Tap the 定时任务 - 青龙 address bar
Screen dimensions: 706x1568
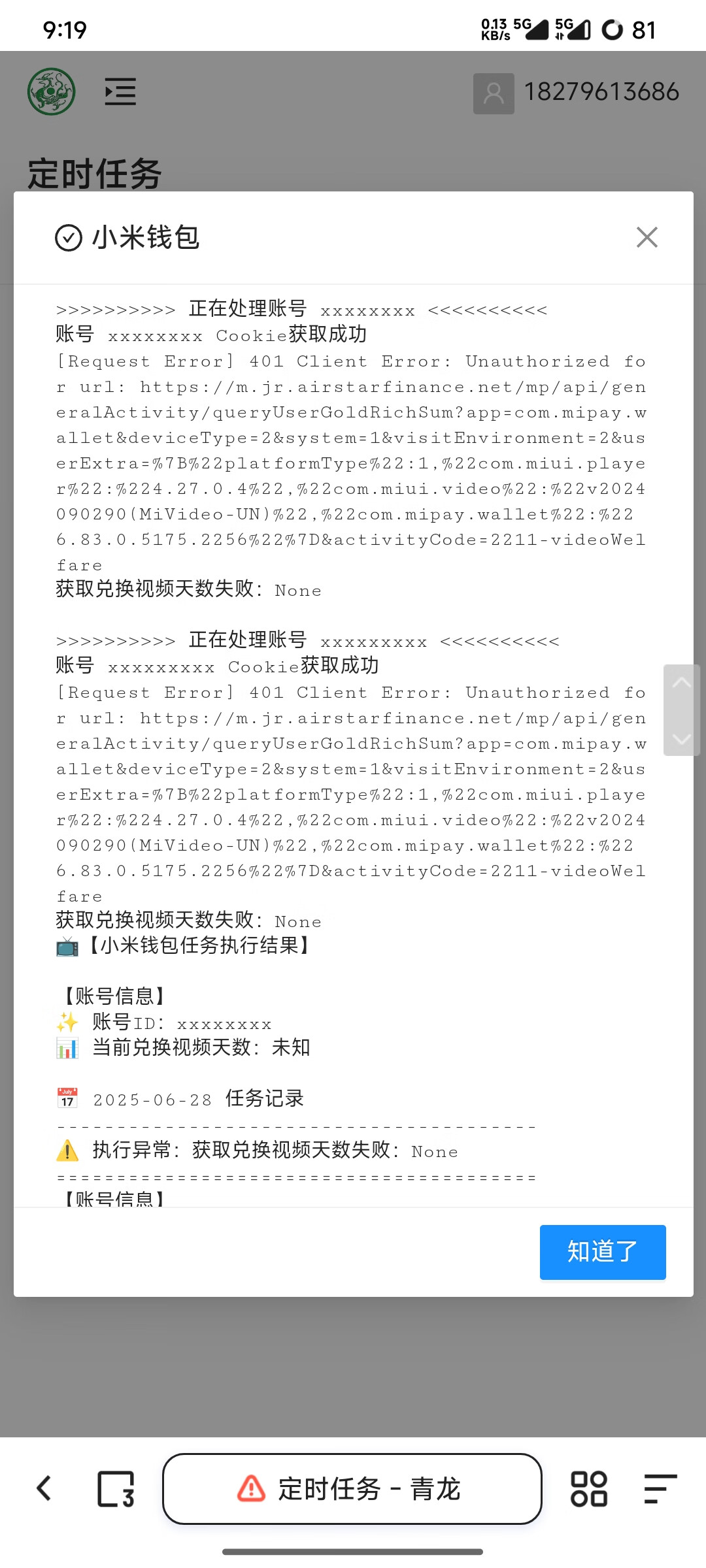(352, 1489)
